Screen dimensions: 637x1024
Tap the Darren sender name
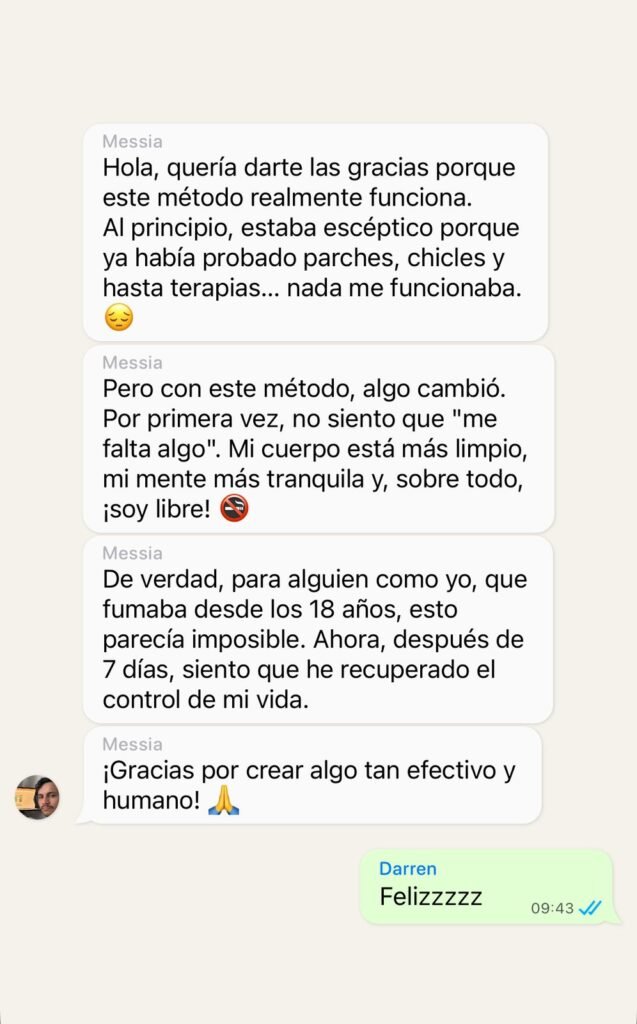(408, 869)
